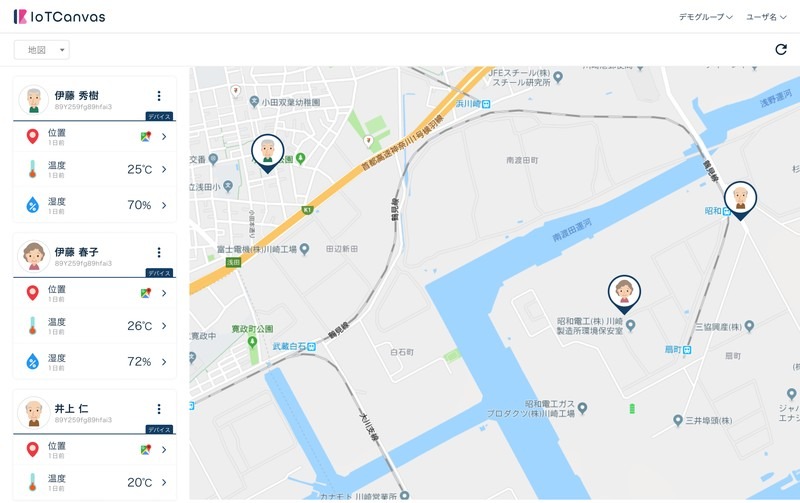Select the green-shirt man's map pin

(267, 152)
